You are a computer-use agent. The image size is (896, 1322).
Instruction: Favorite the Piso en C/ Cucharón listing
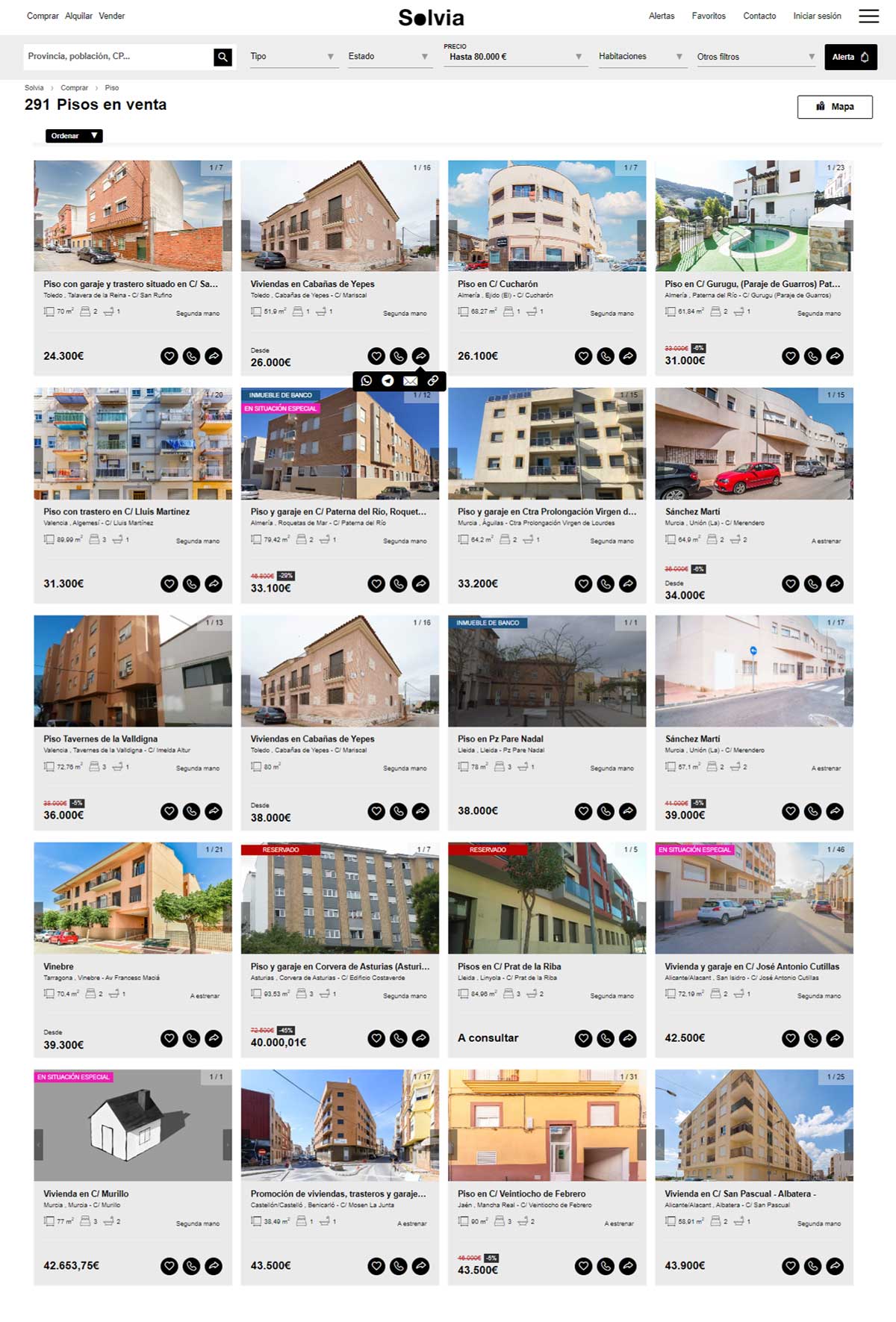[584, 356]
